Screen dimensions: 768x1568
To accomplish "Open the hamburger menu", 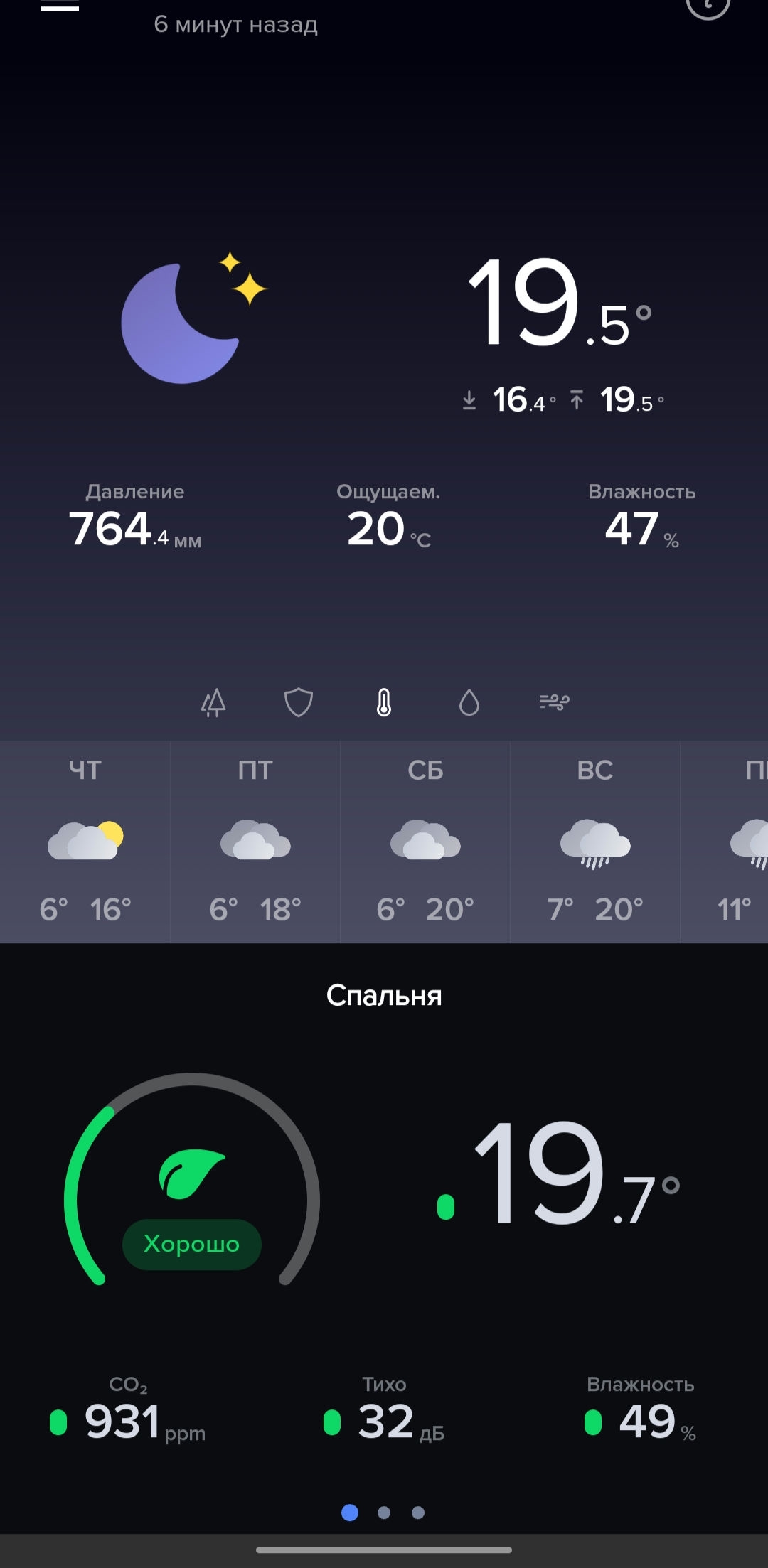I will 60,6.
